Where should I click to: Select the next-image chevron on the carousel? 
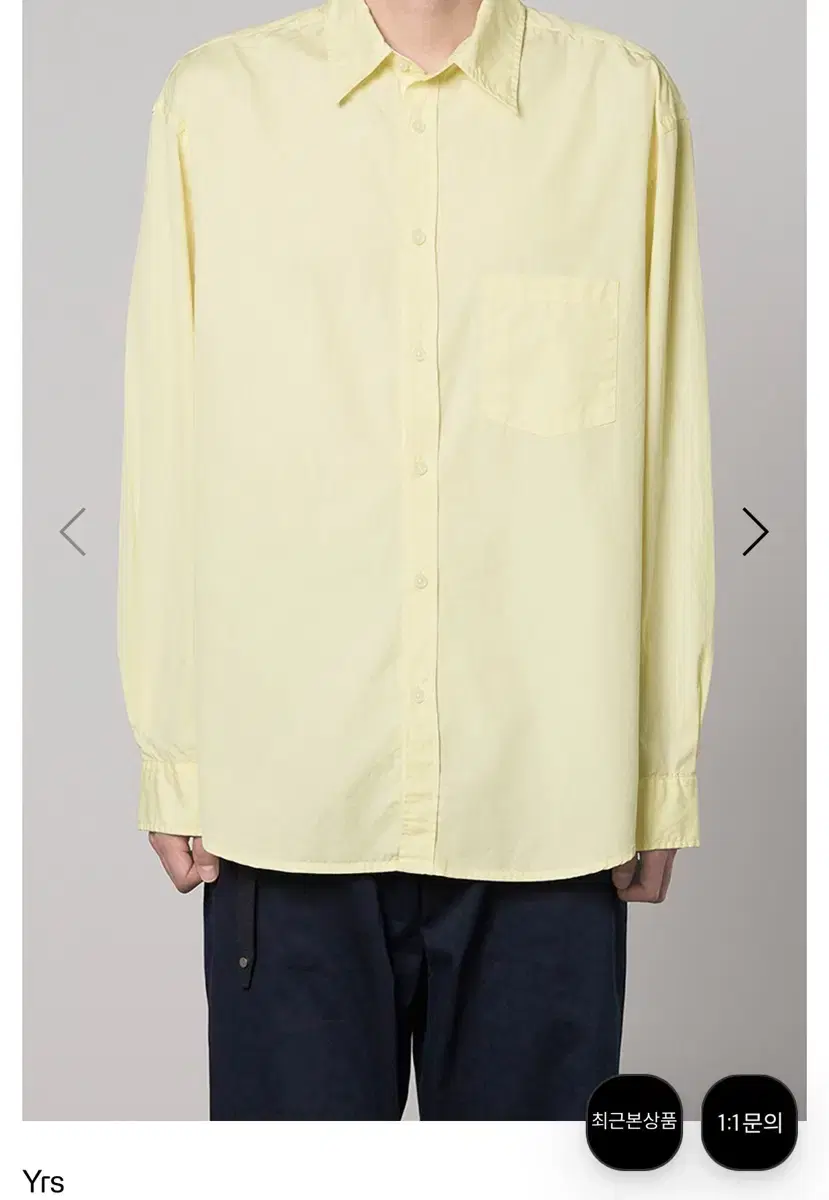point(757,530)
